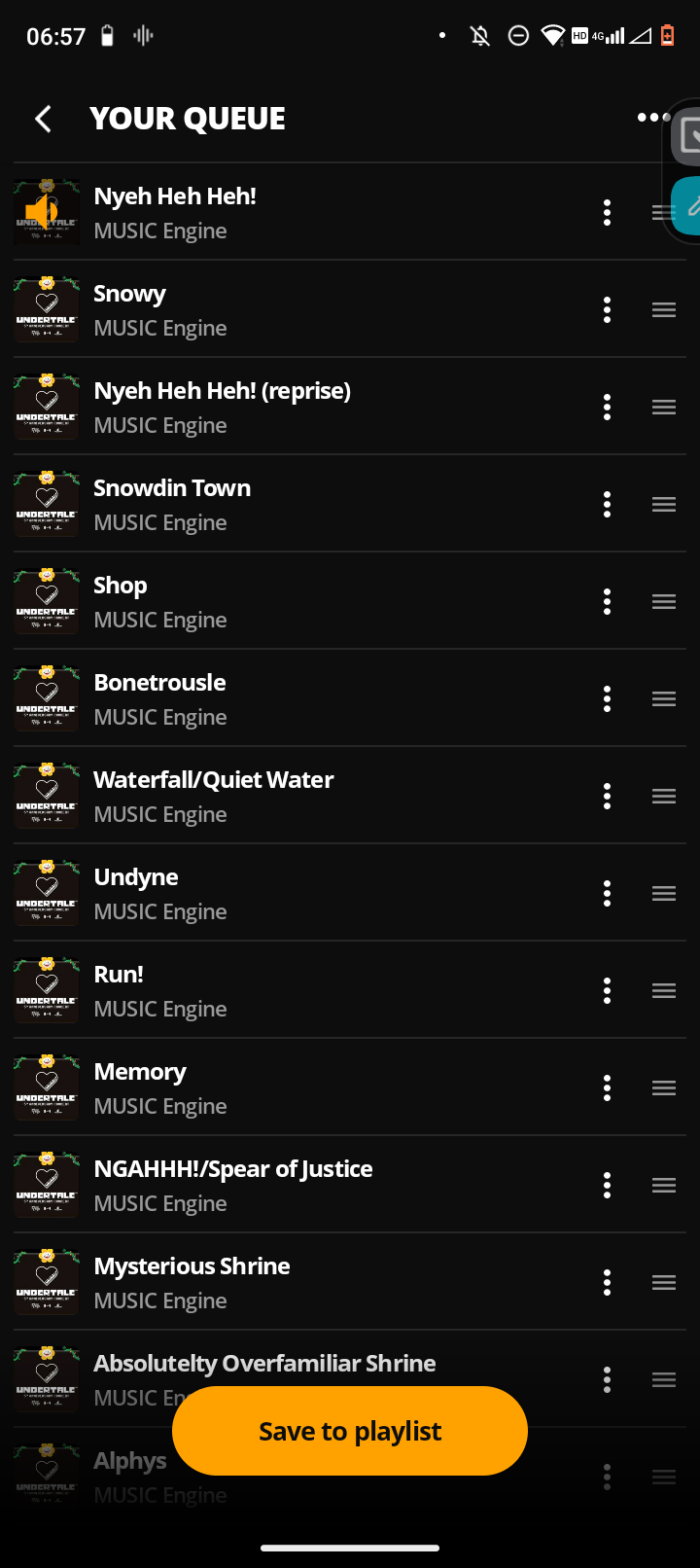Image resolution: width=700 pixels, height=1568 pixels.
Task: Open the queue overflow menu
Action: coord(651,118)
